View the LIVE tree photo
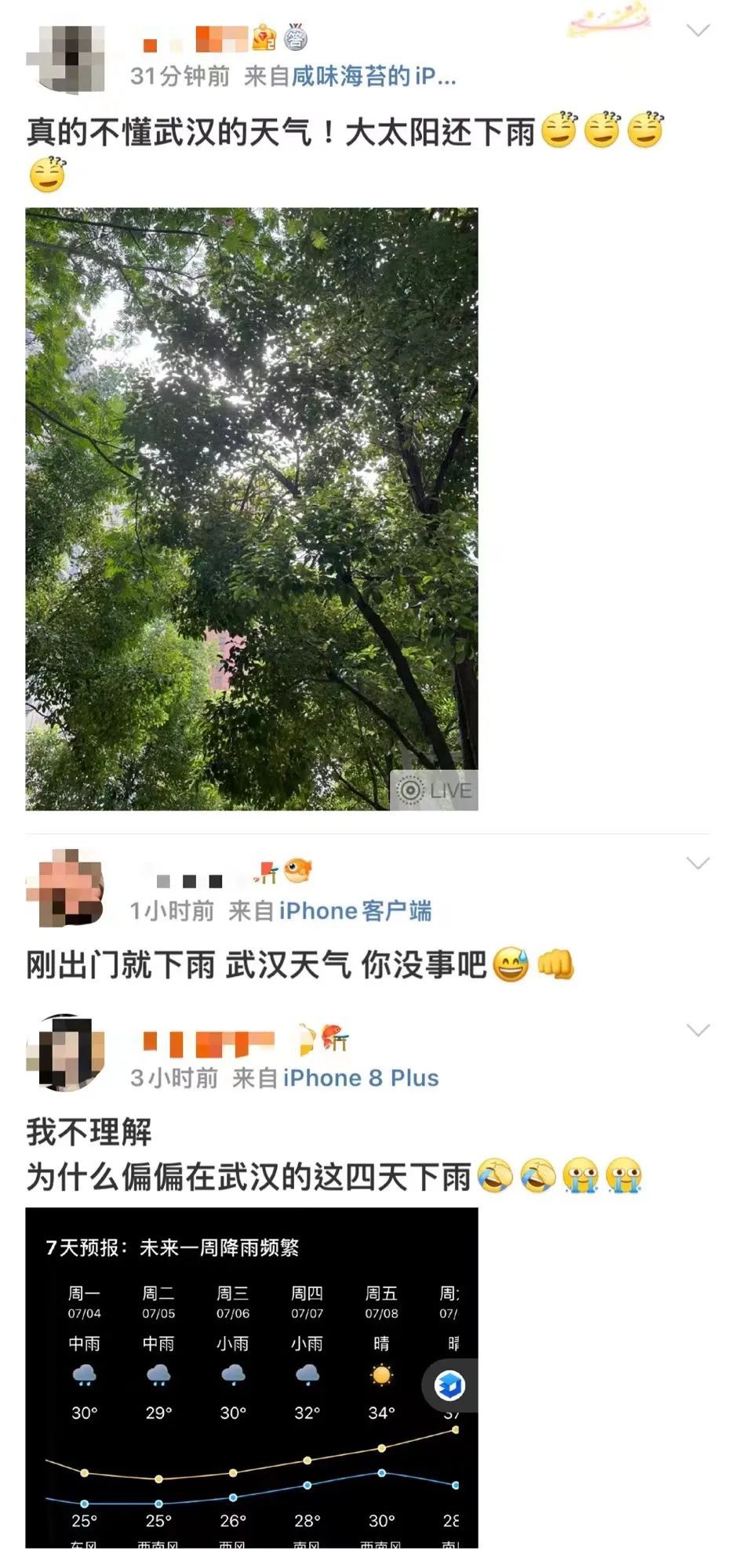The height and width of the screenshot is (1568, 735). coord(251,508)
